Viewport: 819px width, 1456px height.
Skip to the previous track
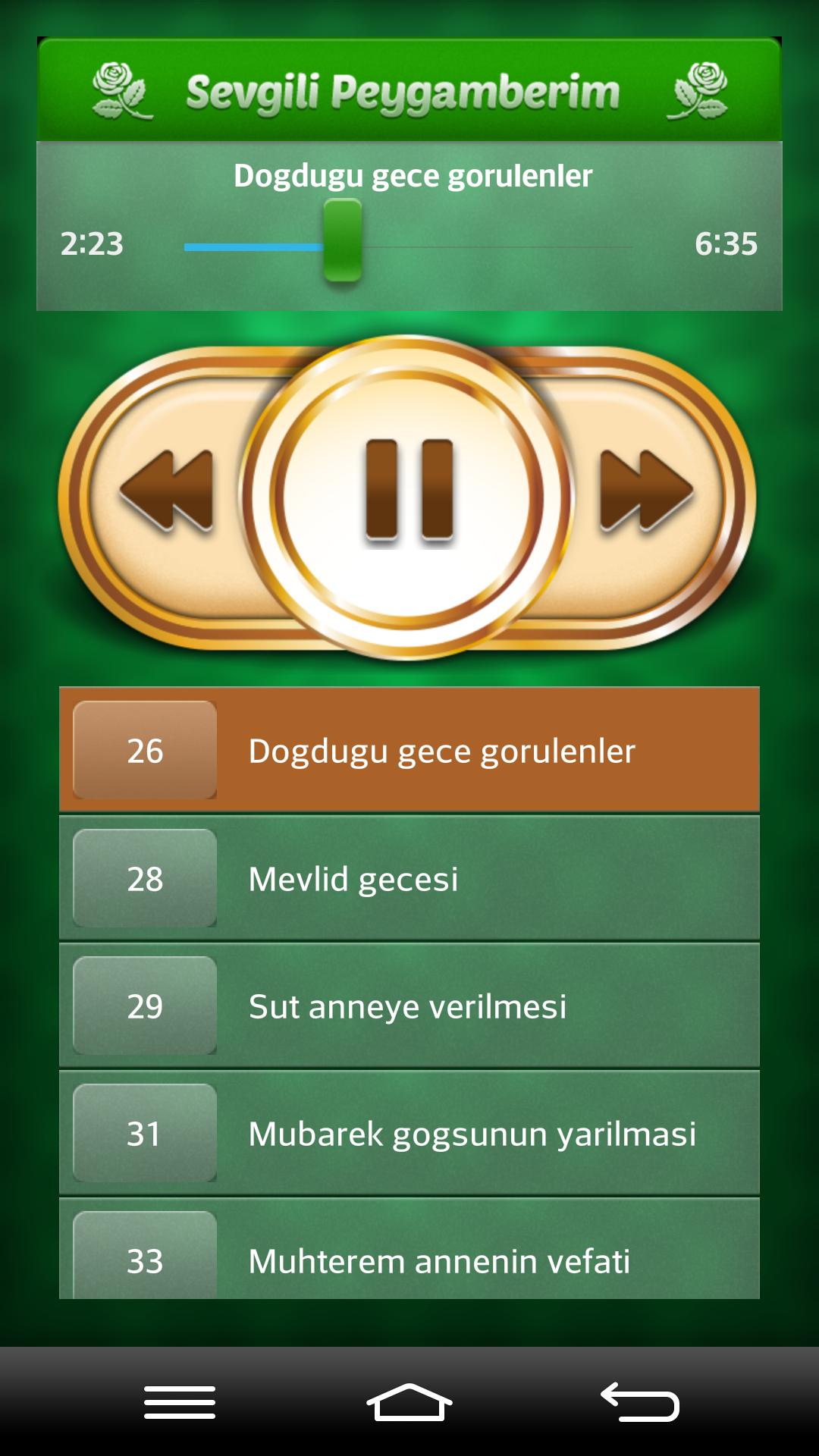point(168,493)
